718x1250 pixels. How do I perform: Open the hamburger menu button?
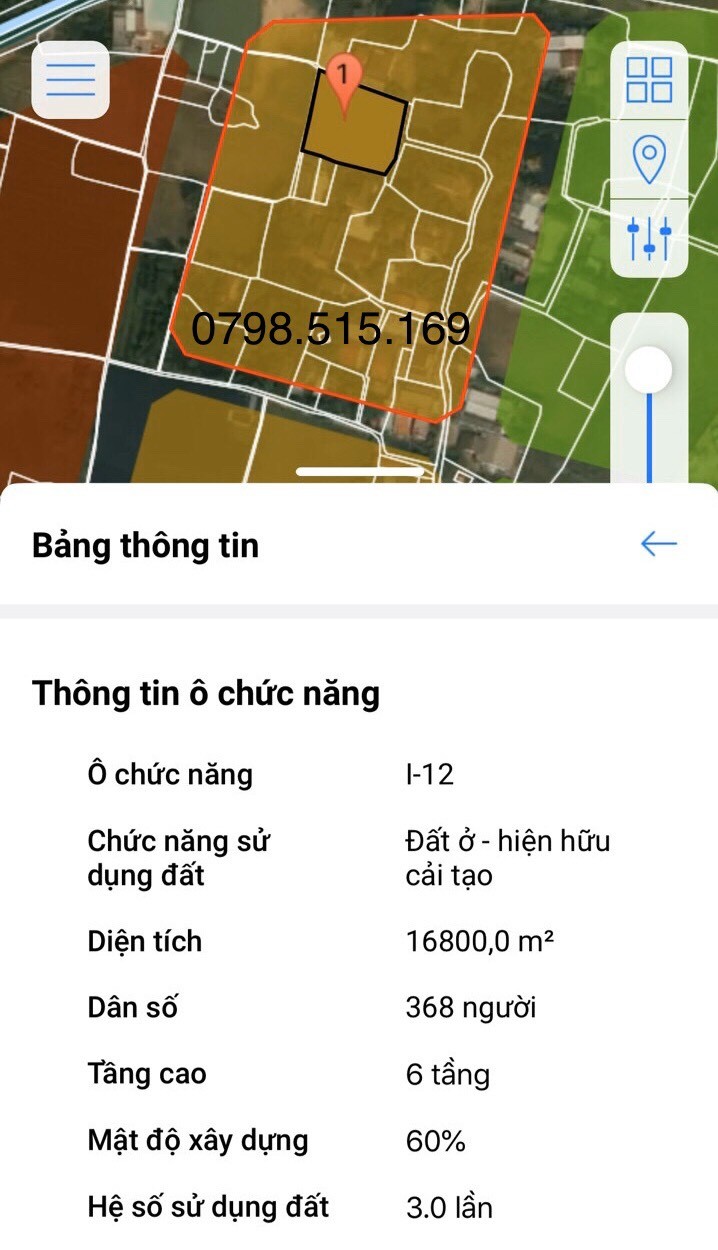[x=70, y=80]
